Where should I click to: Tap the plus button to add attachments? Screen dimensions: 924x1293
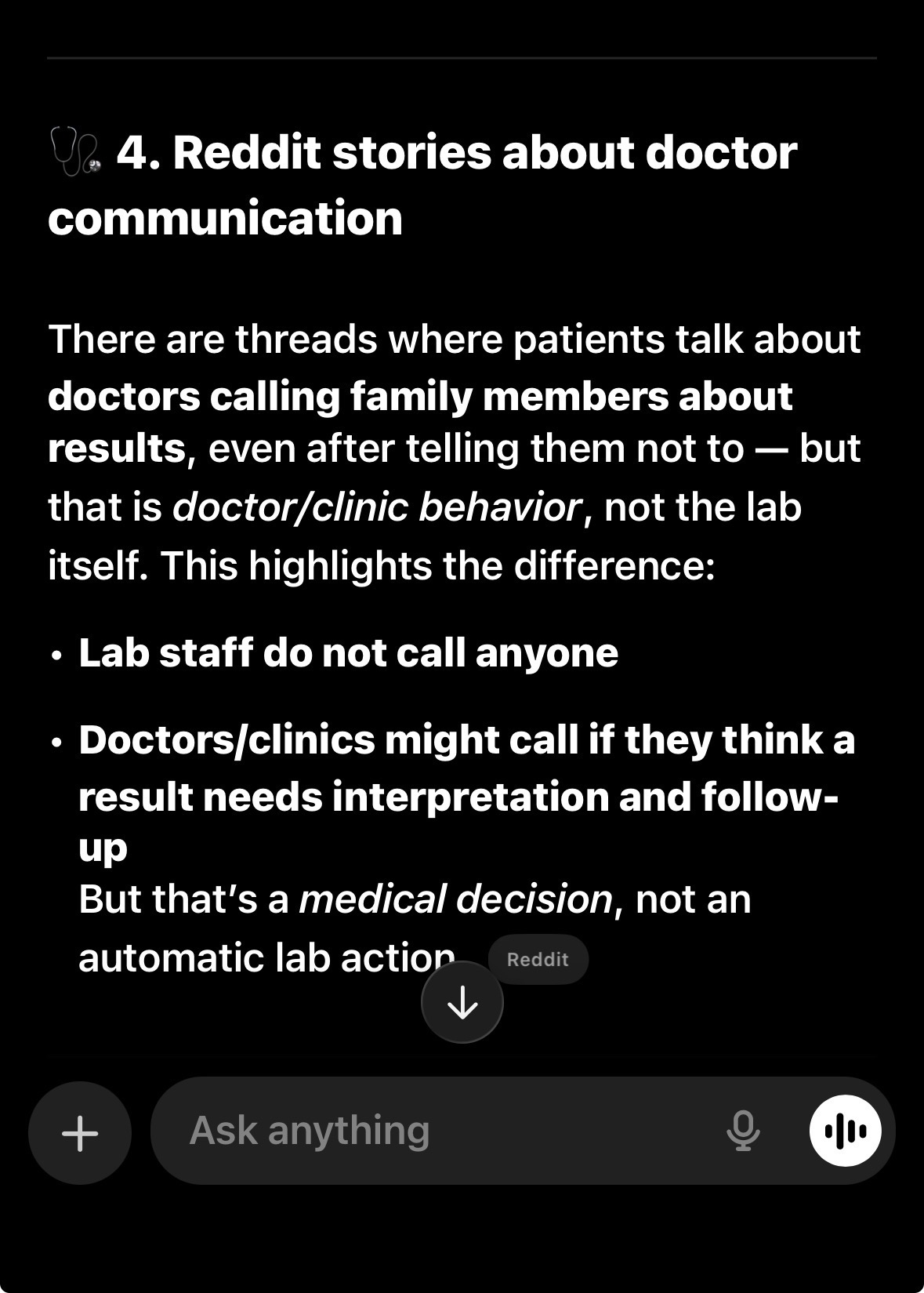80,1132
